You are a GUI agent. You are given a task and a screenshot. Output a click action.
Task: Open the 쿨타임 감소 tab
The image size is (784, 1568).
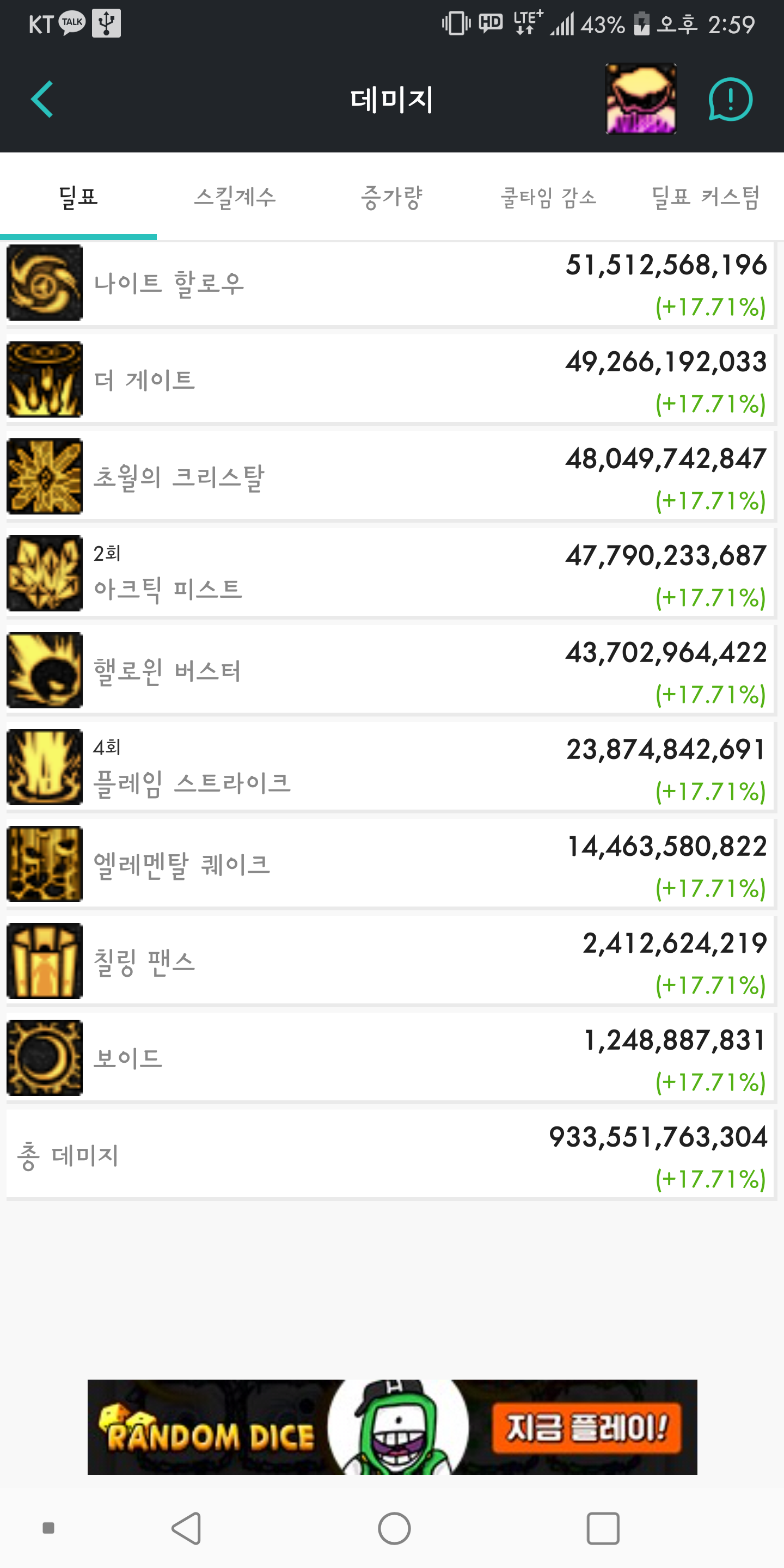[x=548, y=197]
